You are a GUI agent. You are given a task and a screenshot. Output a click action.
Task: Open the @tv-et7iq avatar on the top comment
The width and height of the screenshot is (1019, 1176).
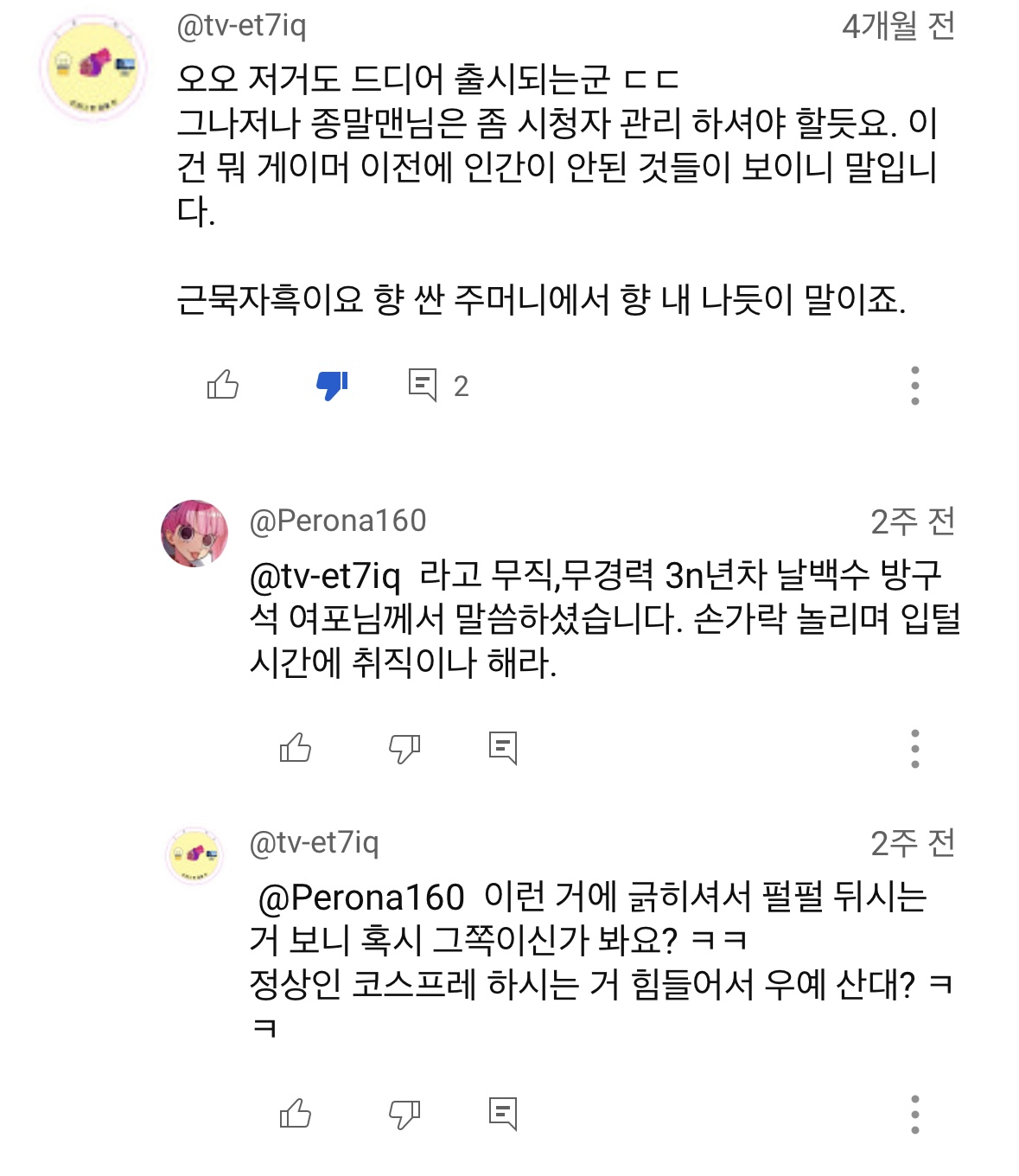pos(93,67)
